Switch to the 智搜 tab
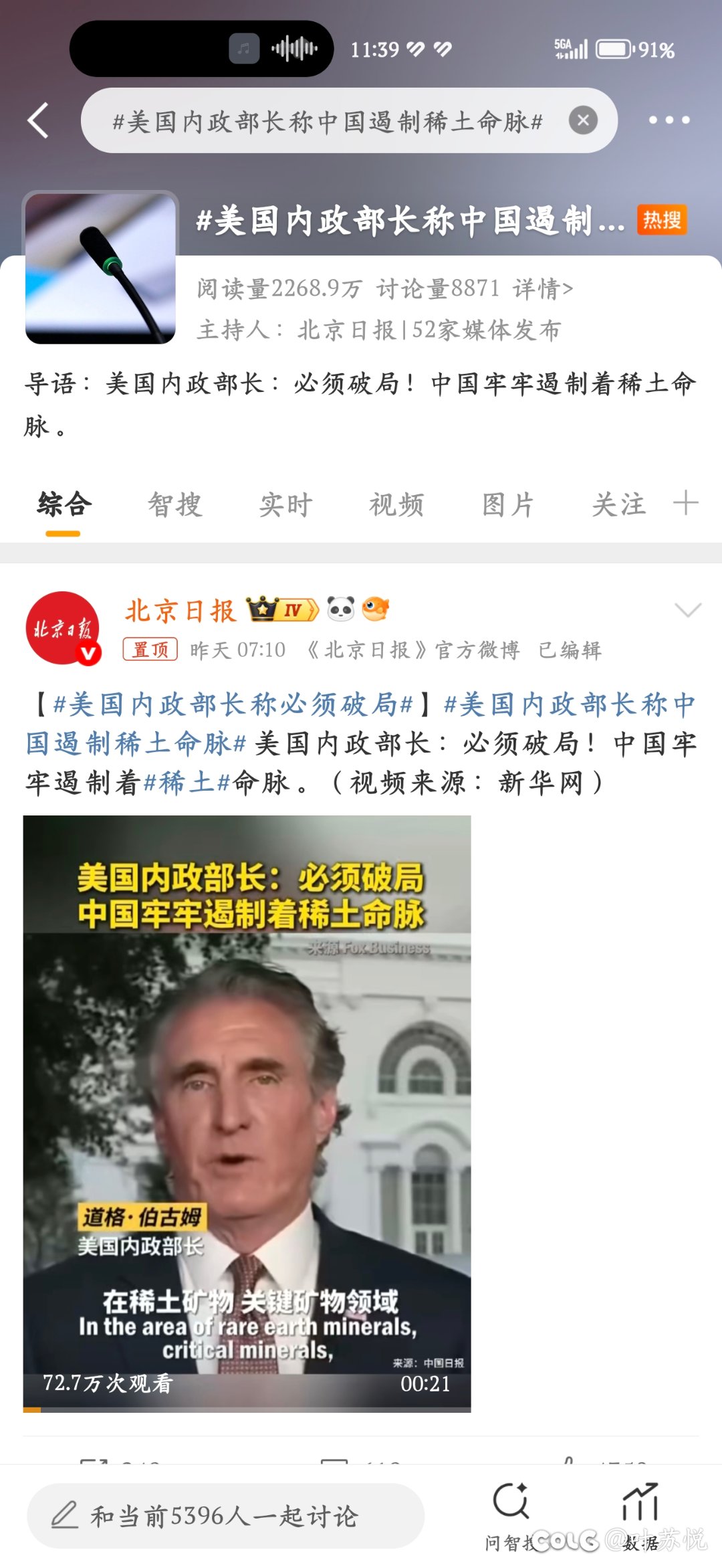Viewport: 722px width, 1568px height. pyautogui.click(x=175, y=505)
